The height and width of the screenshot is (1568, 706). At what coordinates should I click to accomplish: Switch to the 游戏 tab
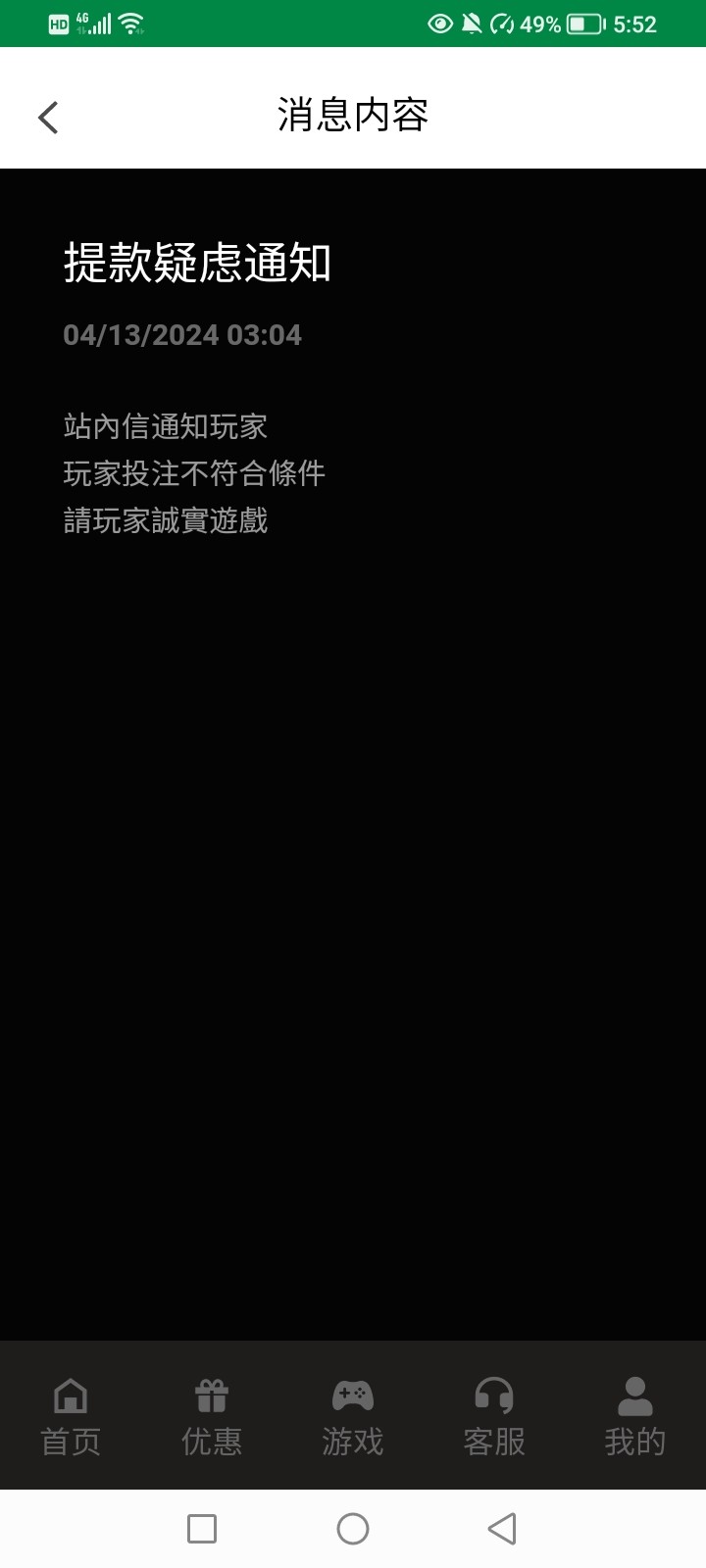[x=353, y=1416]
